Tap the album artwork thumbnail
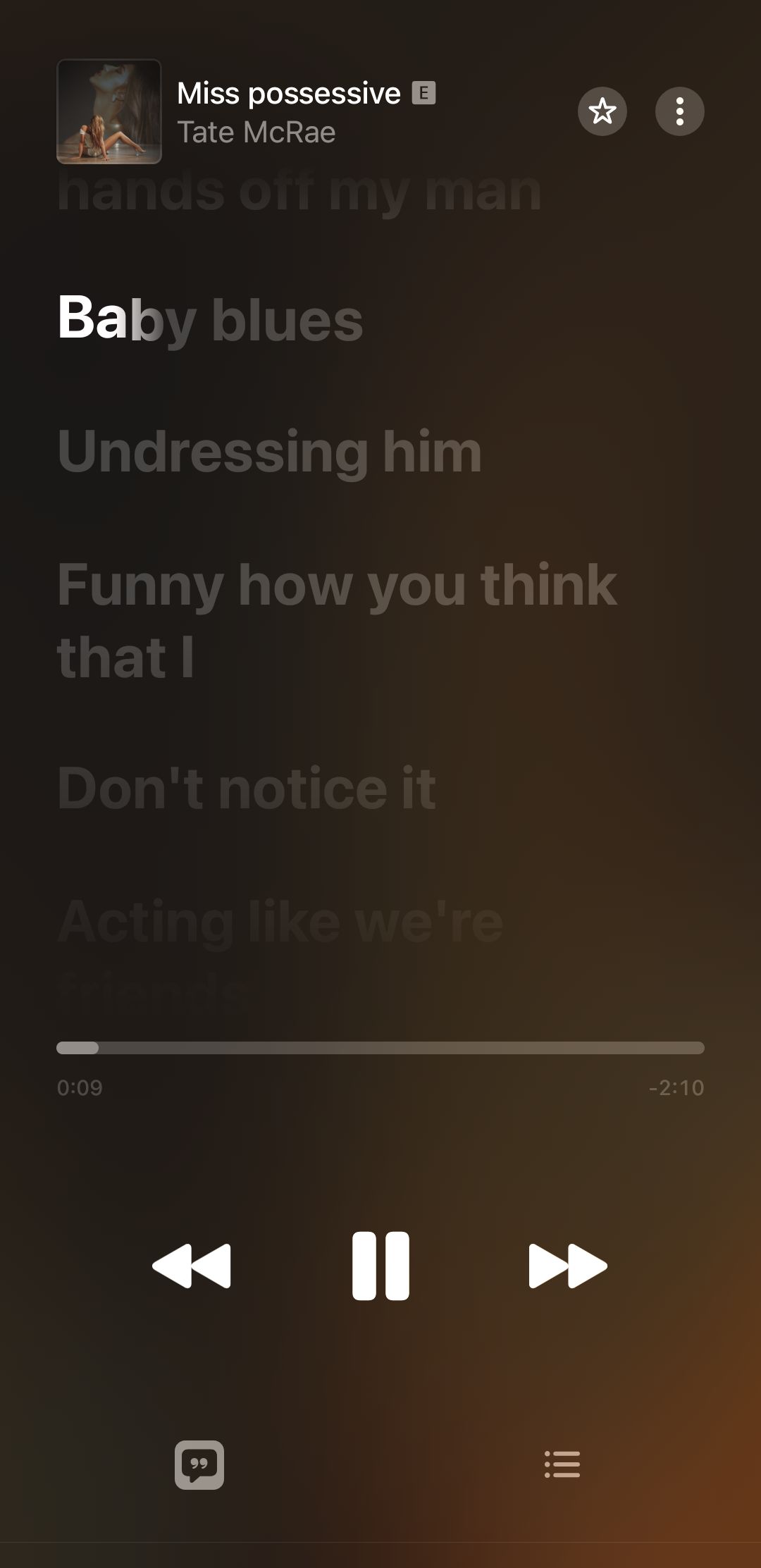 coord(107,113)
